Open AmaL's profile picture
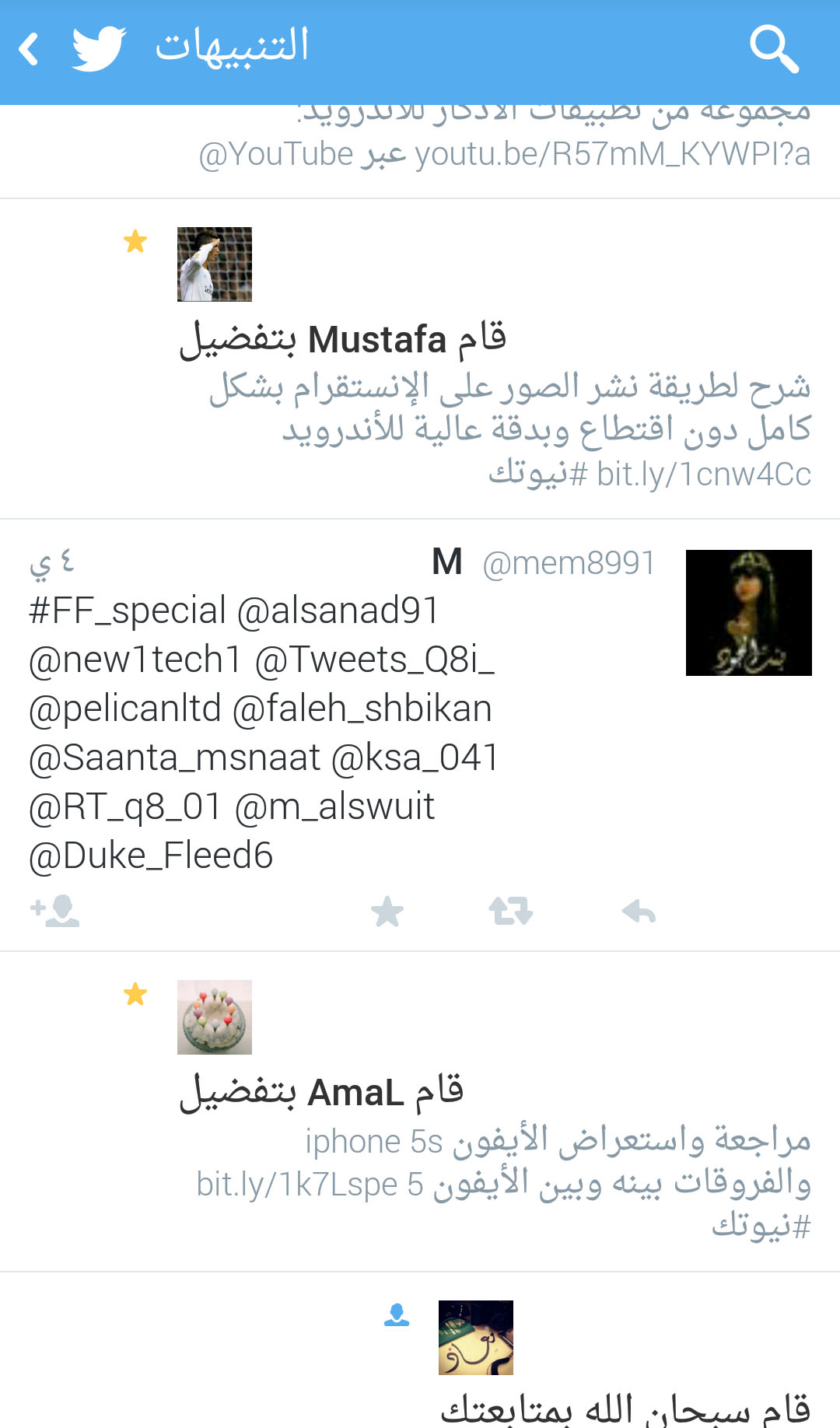 point(215,1017)
